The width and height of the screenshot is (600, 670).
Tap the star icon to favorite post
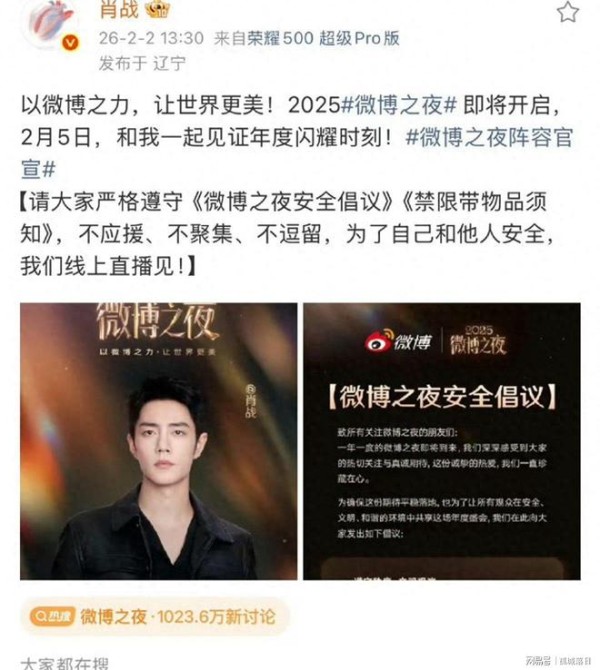568,12
